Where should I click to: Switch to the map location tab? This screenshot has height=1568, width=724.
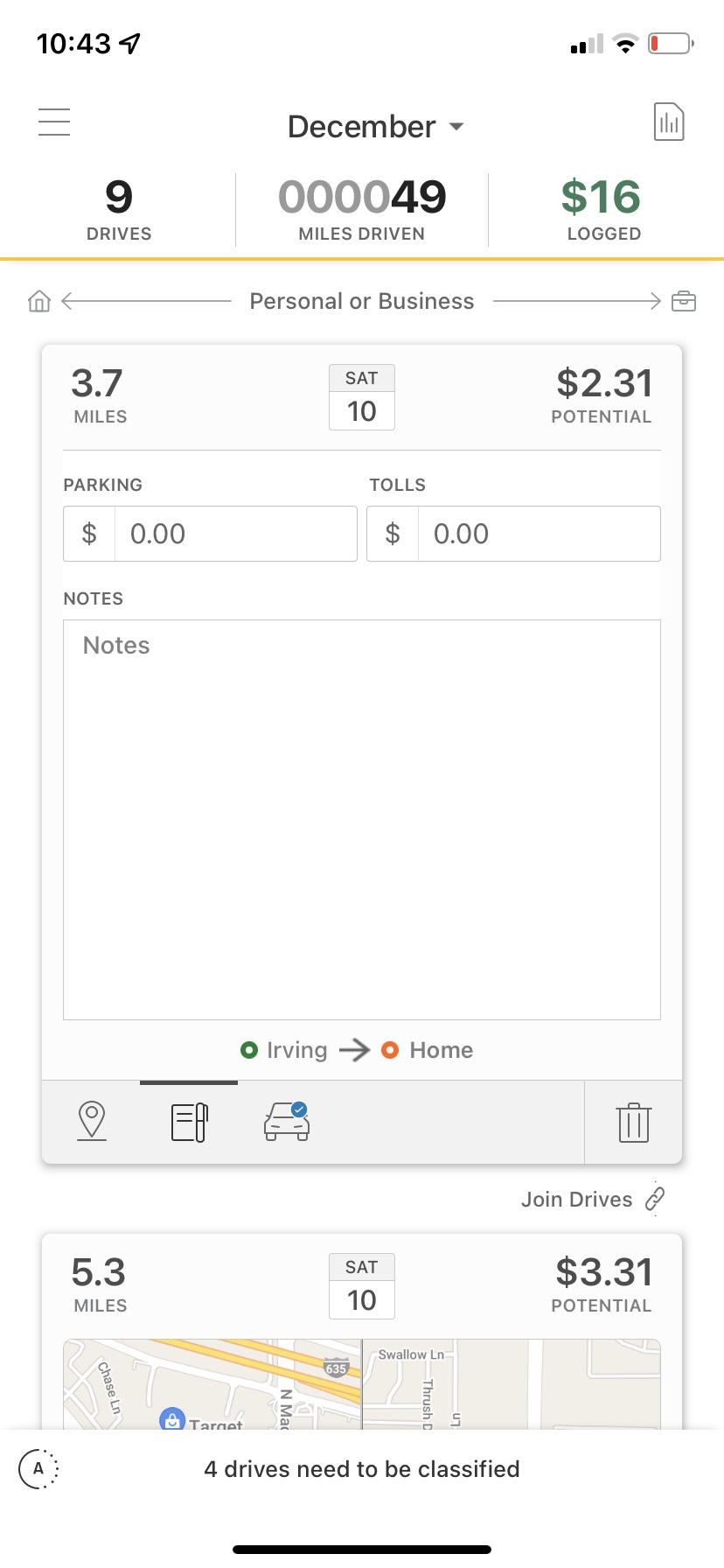92,1121
